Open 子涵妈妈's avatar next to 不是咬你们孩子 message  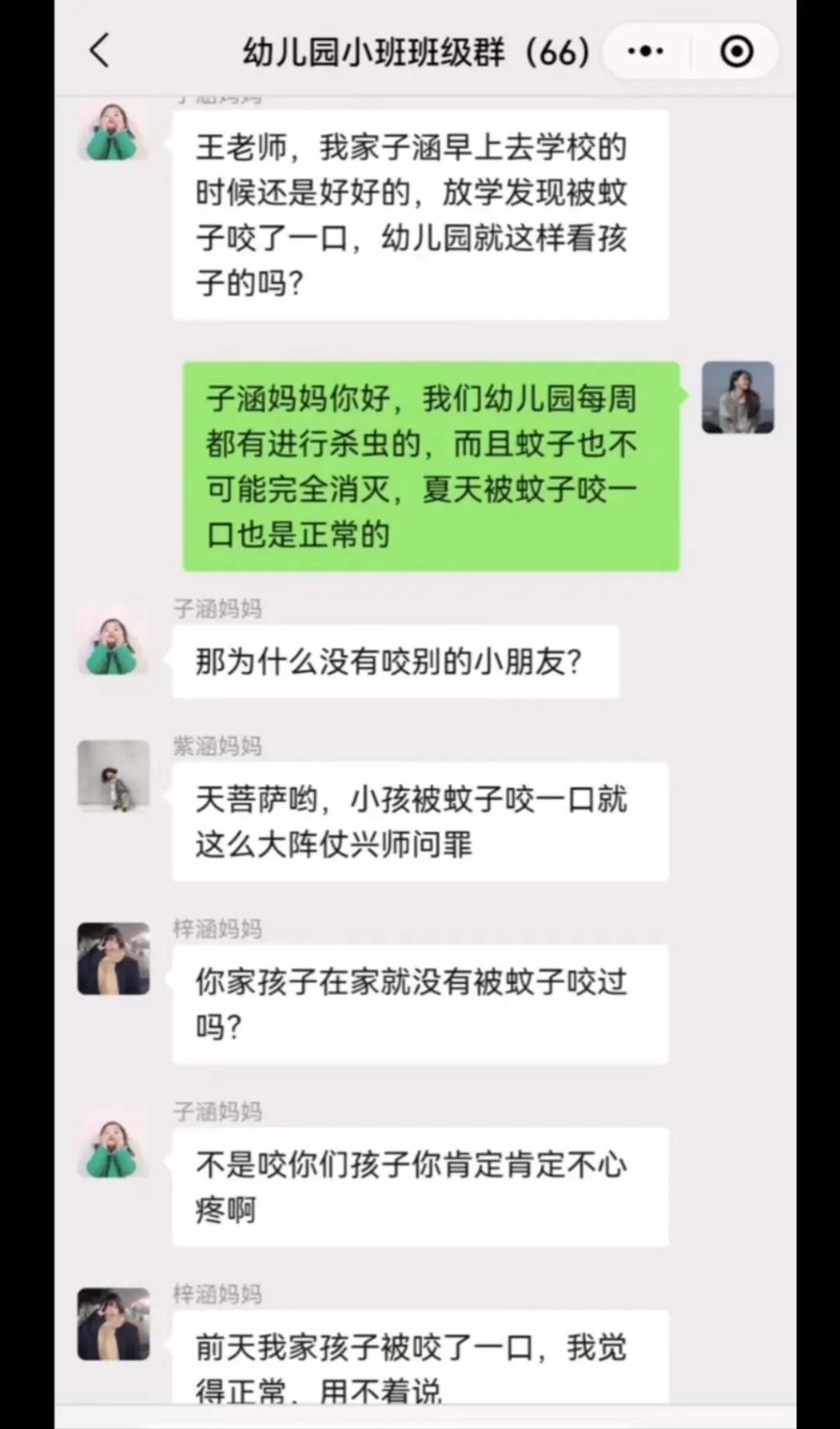(x=113, y=1147)
